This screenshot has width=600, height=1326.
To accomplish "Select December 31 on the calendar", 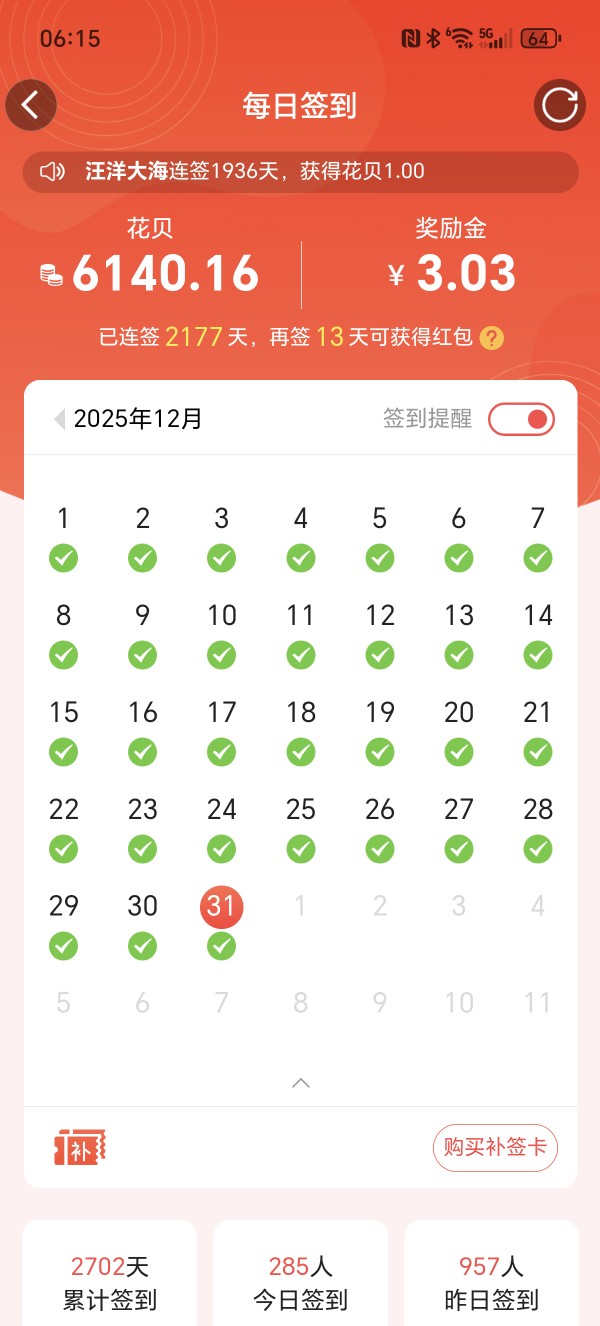I will [x=221, y=907].
